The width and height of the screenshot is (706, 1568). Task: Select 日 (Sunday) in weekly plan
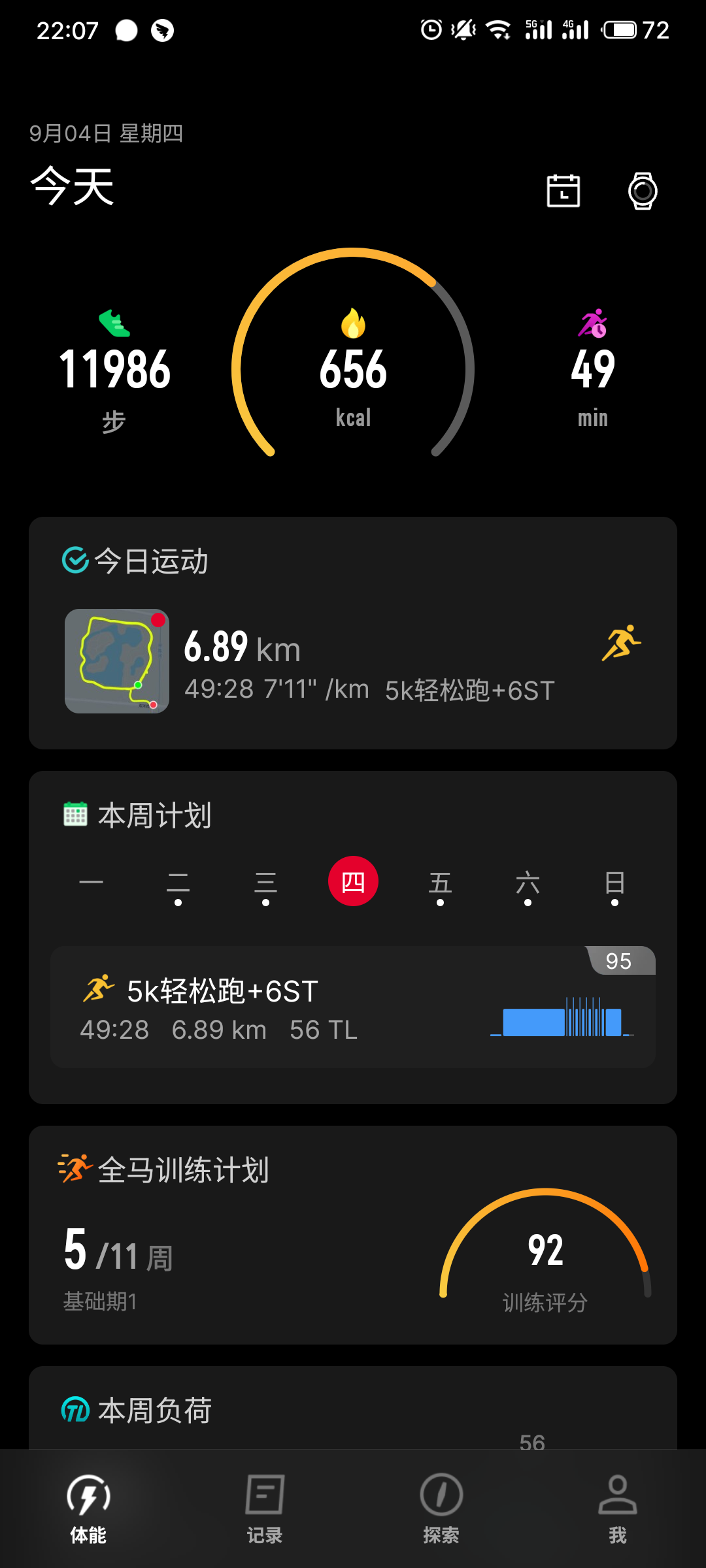click(x=614, y=887)
